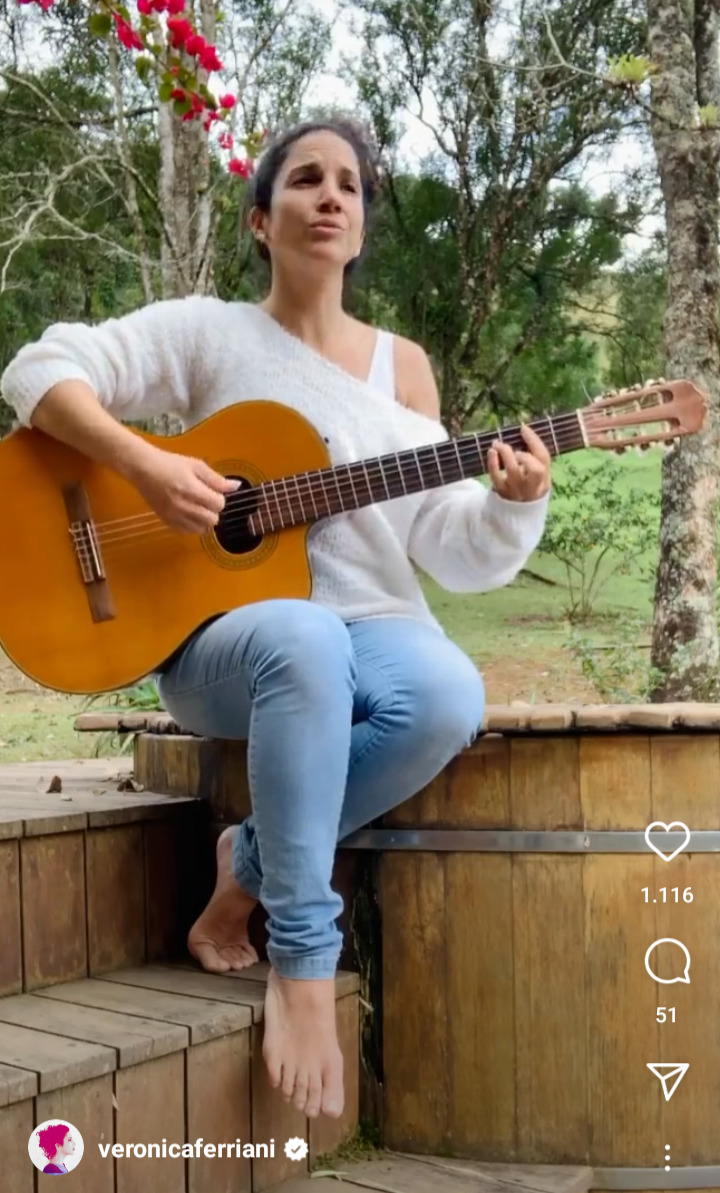Share the reel via the paper plane icon
The width and height of the screenshot is (720, 1193).
(x=667, y=1081)
